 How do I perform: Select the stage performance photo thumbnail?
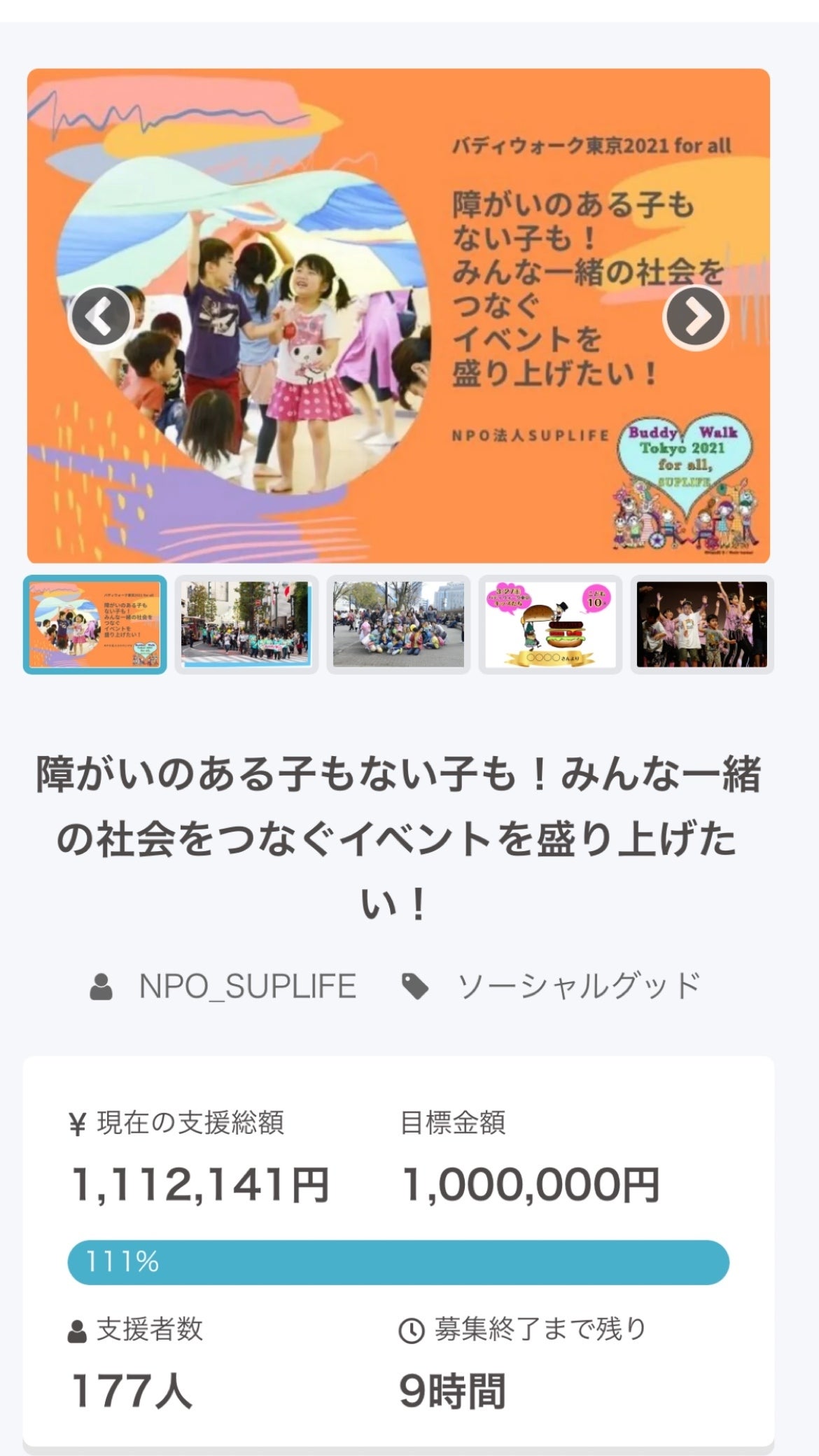tap(701, 624)
